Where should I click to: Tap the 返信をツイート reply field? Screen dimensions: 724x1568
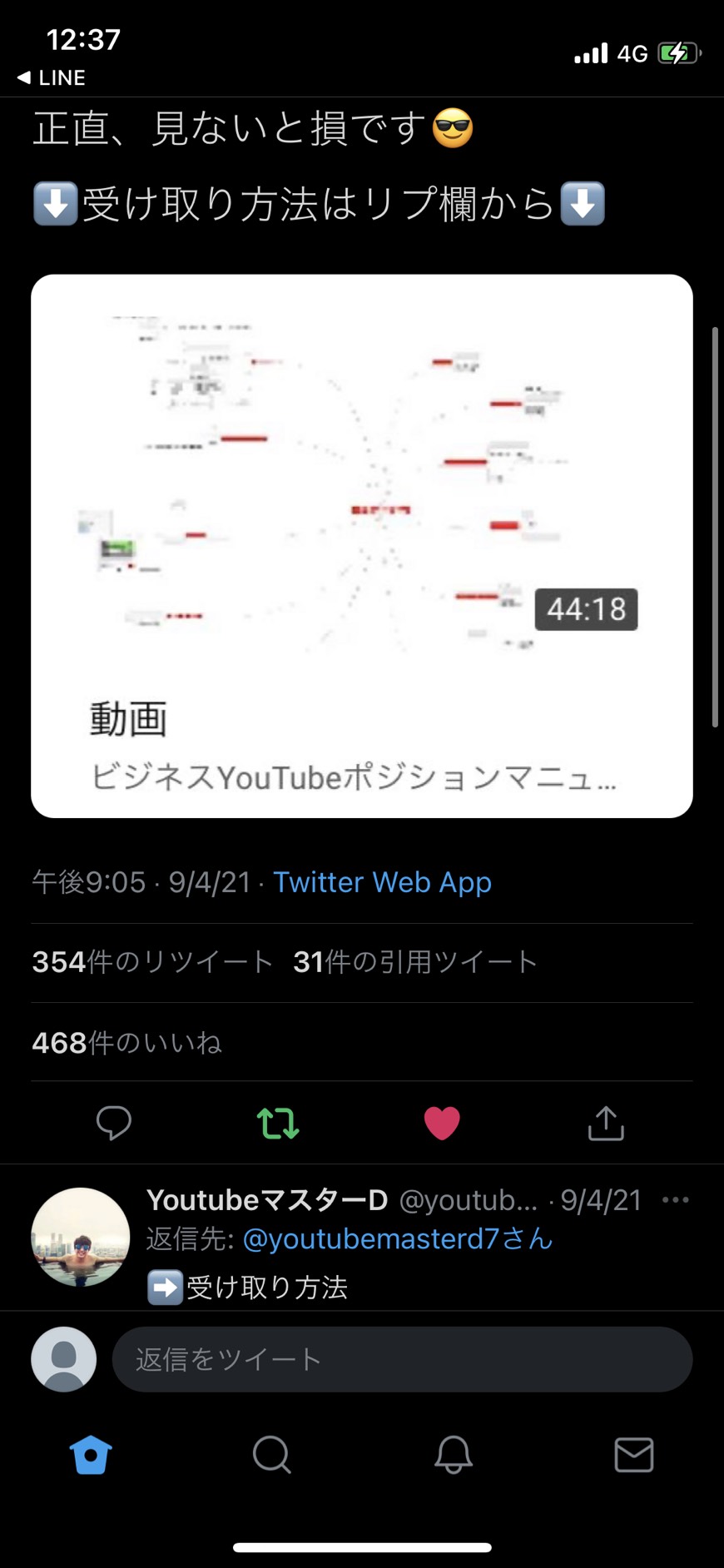click(402, 1359)
